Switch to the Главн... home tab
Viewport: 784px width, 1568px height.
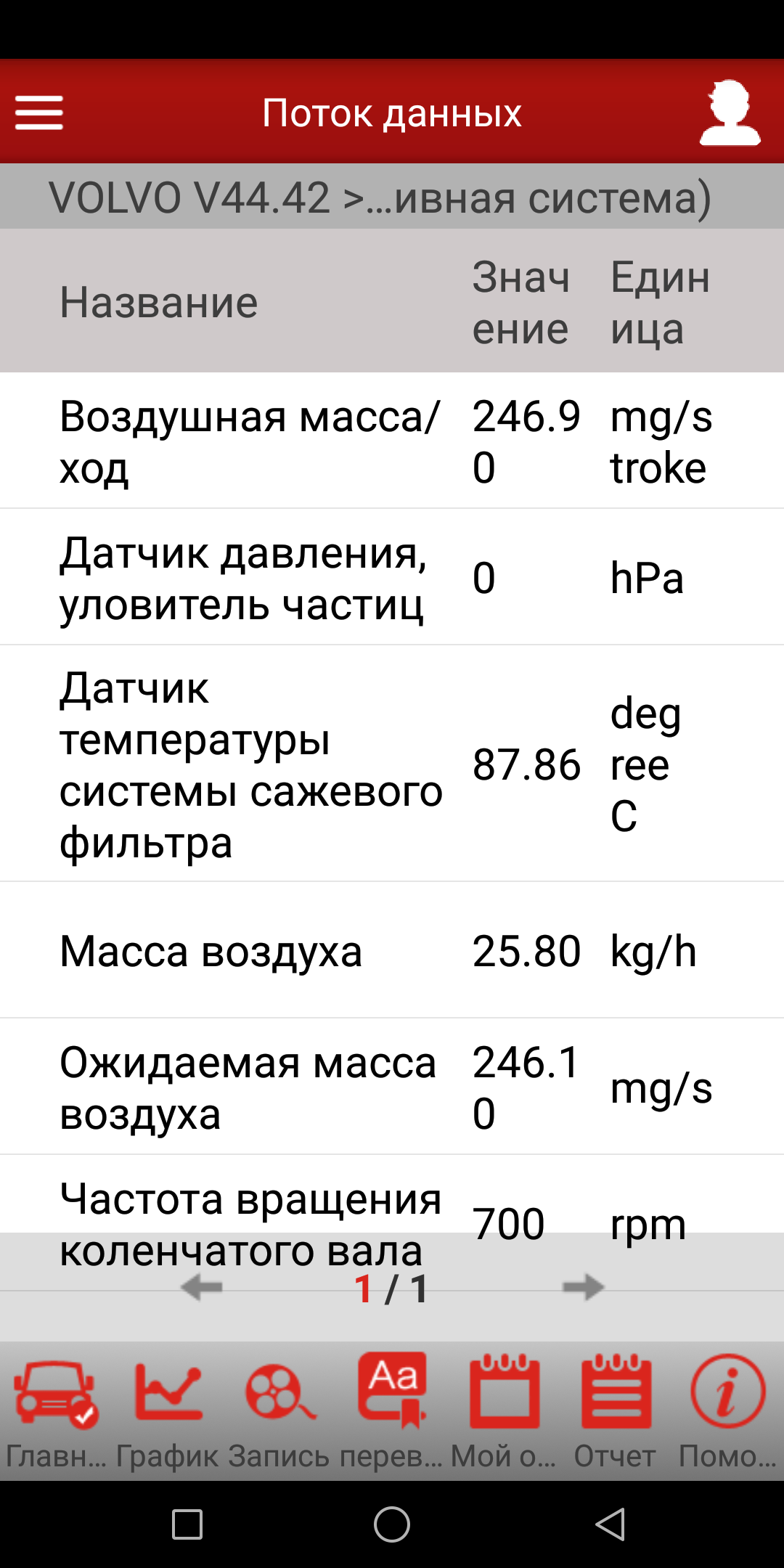[x=56, y=1411]
